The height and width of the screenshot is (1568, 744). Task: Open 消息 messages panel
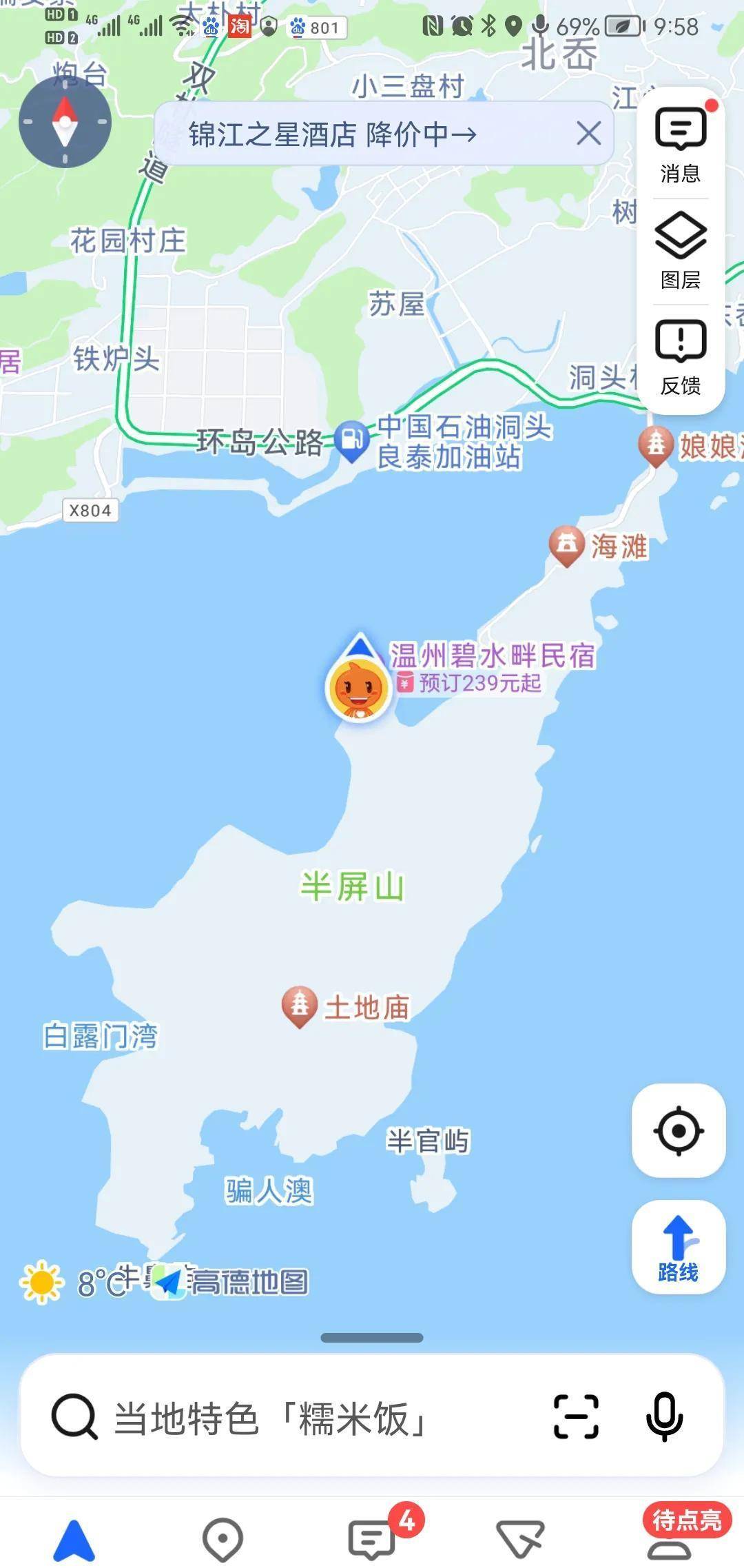[680, 145]
